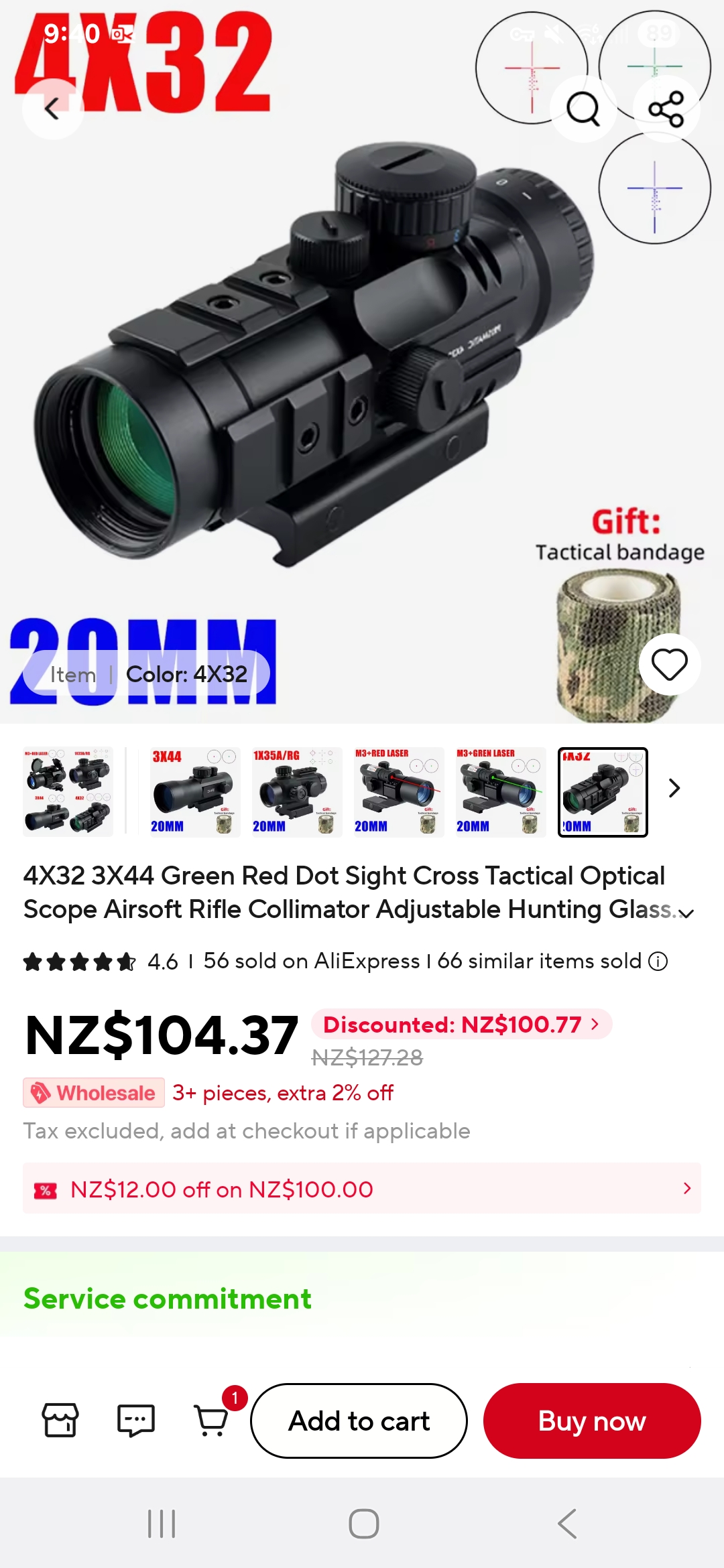Tap the system home button
Image resolution: width=724 pixels, height=1568 pixels.
[363, 1524]
